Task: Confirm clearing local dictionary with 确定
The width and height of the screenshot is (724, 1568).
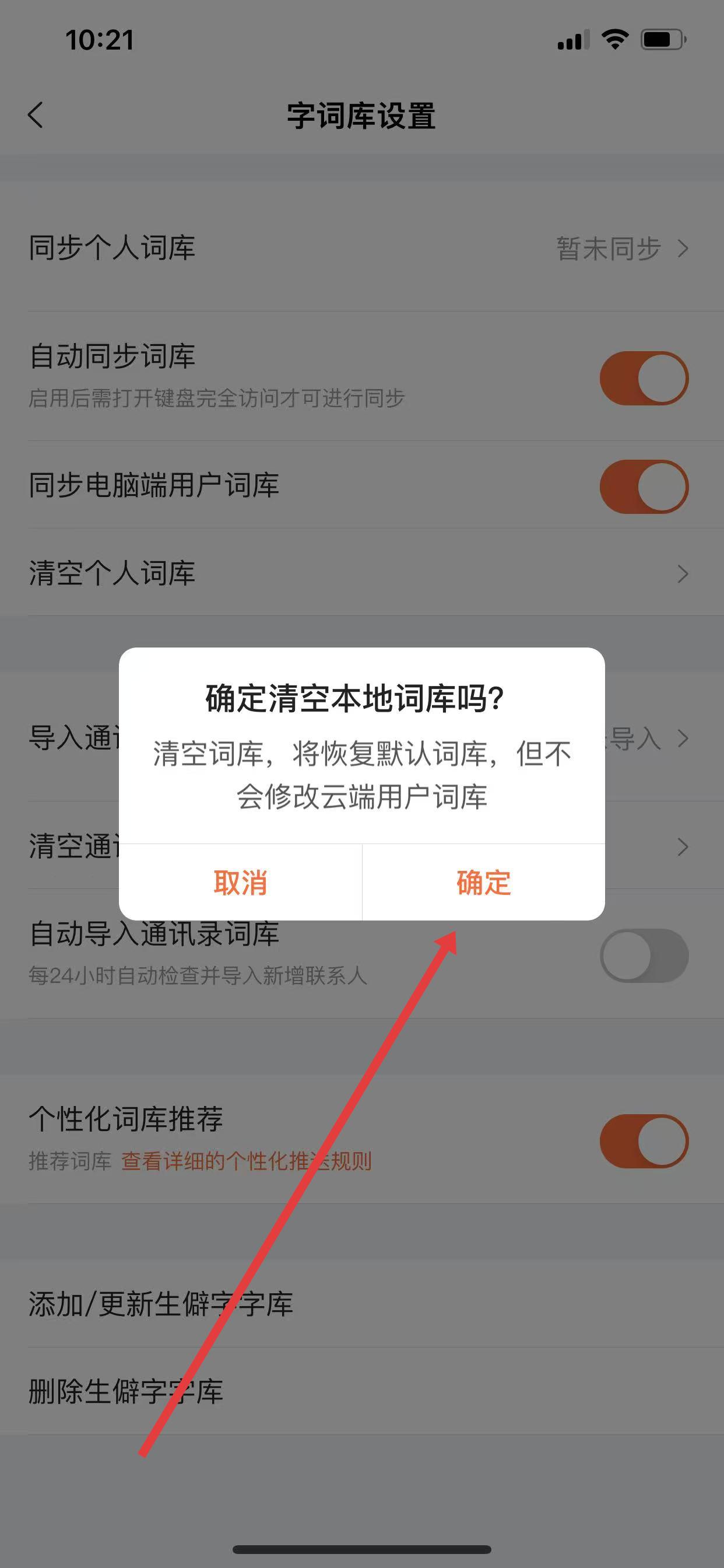Action: (x=484, y=882)
